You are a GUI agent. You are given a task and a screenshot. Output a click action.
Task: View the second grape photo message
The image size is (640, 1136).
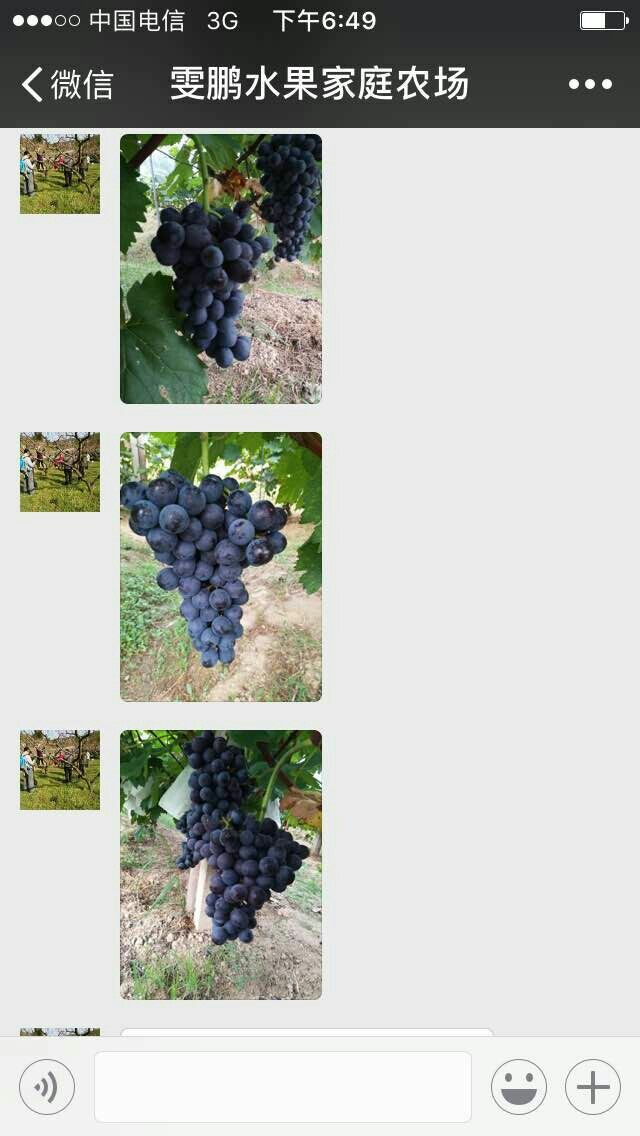tap(221, 567)
